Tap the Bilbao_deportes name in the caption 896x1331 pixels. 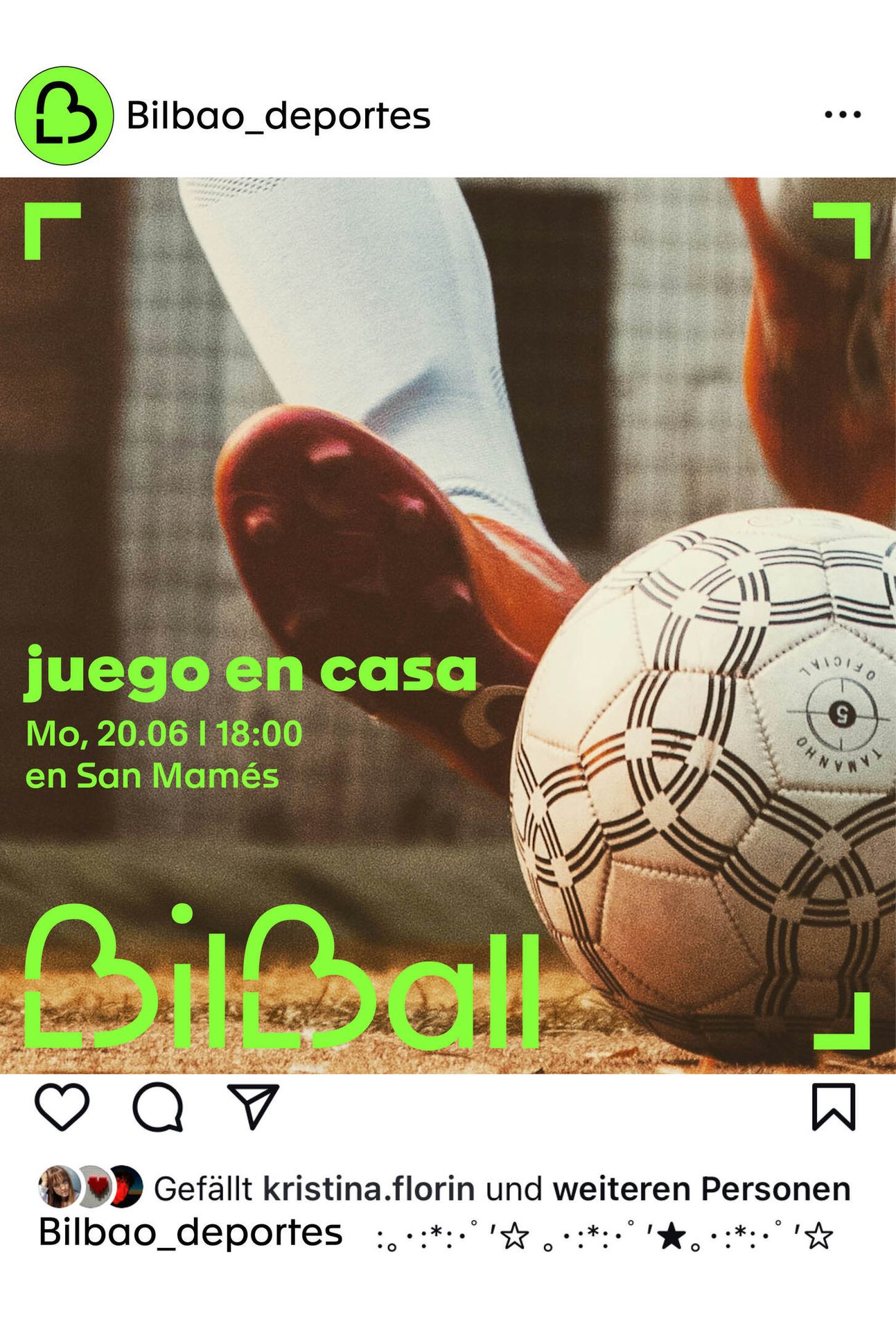pos(191,1232)
